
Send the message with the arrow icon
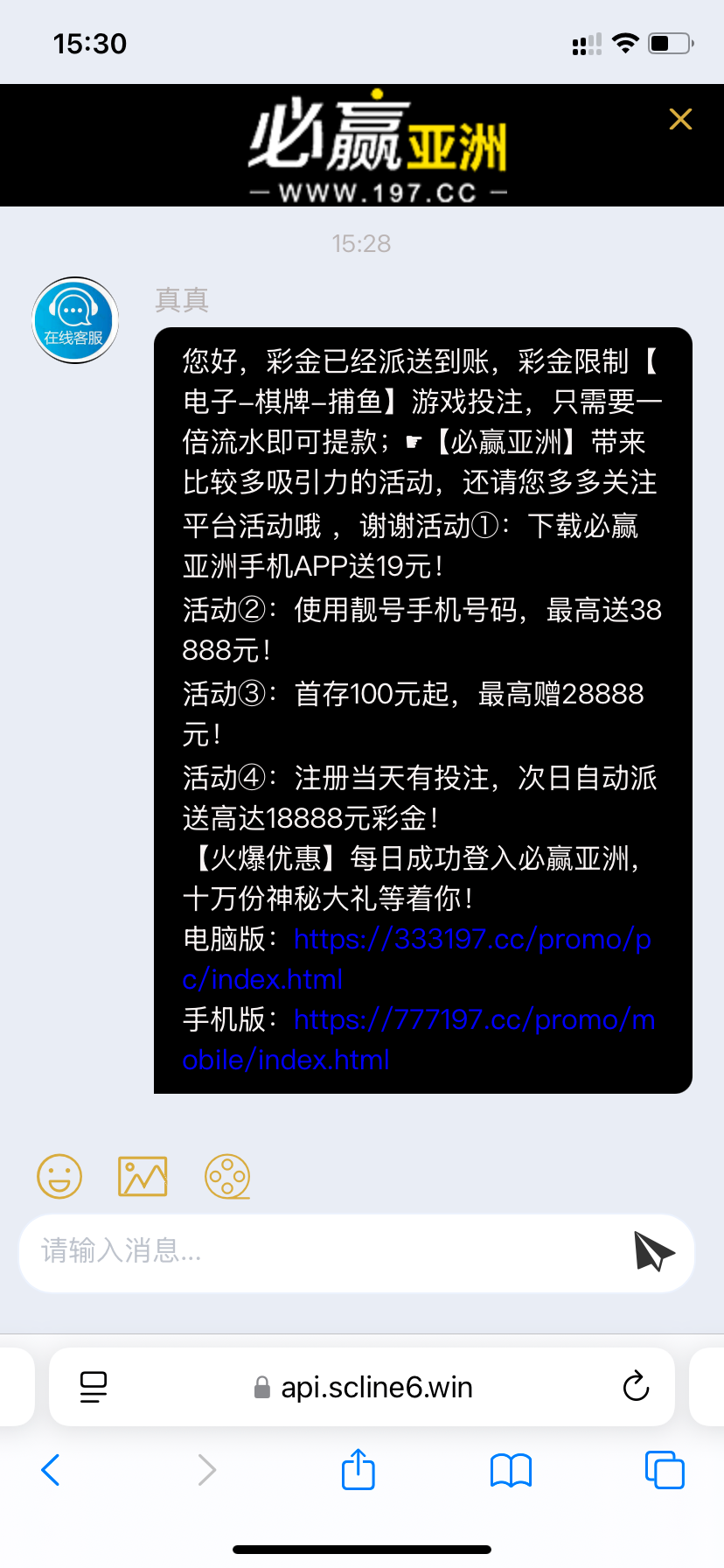653,1251
